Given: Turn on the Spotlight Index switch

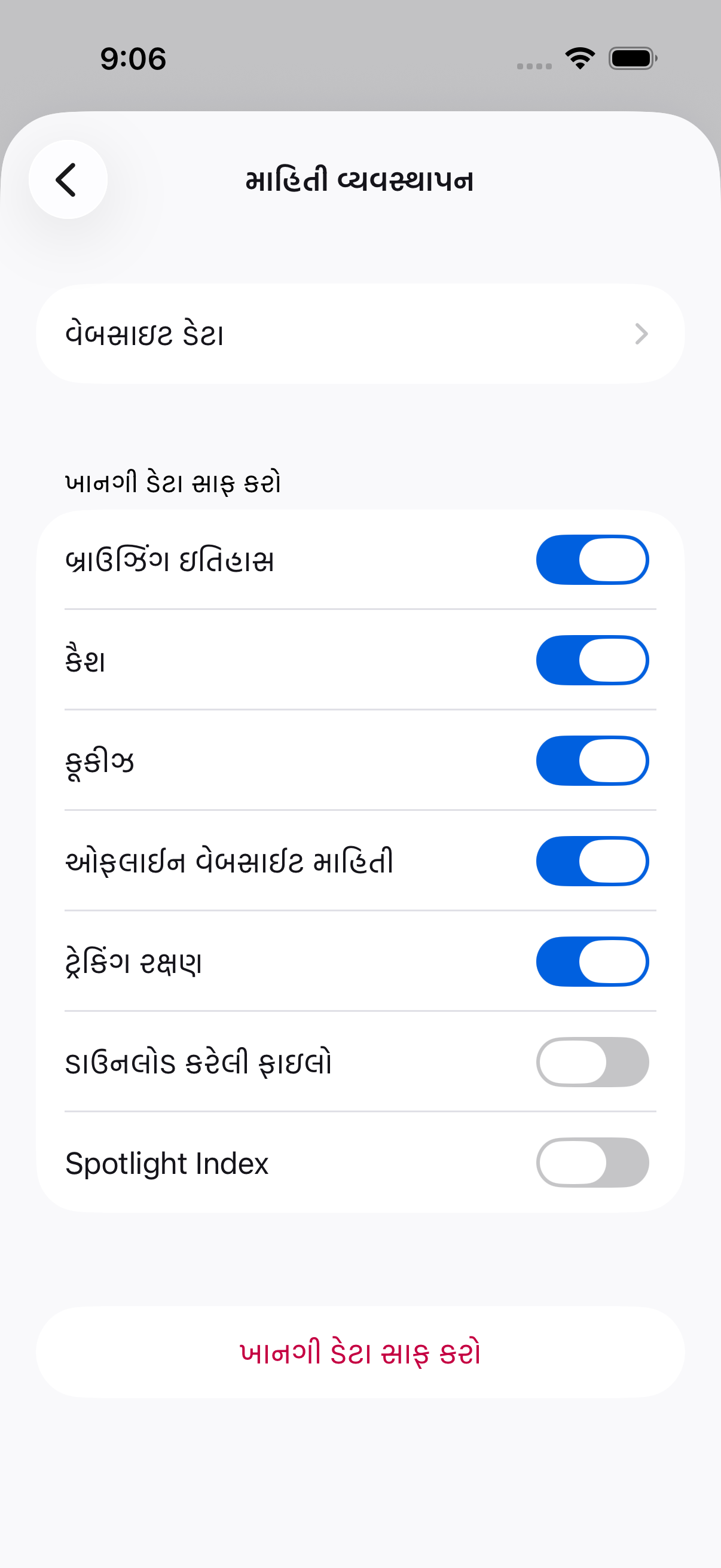Looking at the screenshot, I should tap(591, 1162).
